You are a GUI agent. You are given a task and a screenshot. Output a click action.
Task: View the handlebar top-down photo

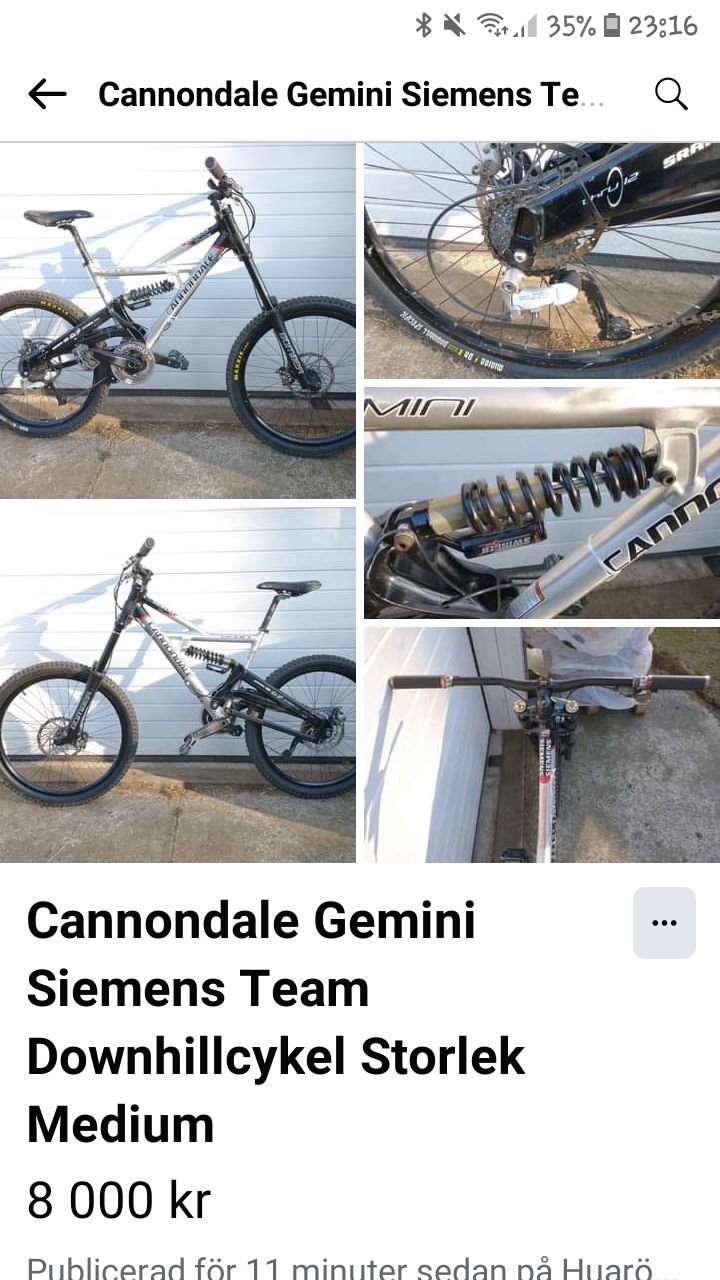[x=542, y=745]
